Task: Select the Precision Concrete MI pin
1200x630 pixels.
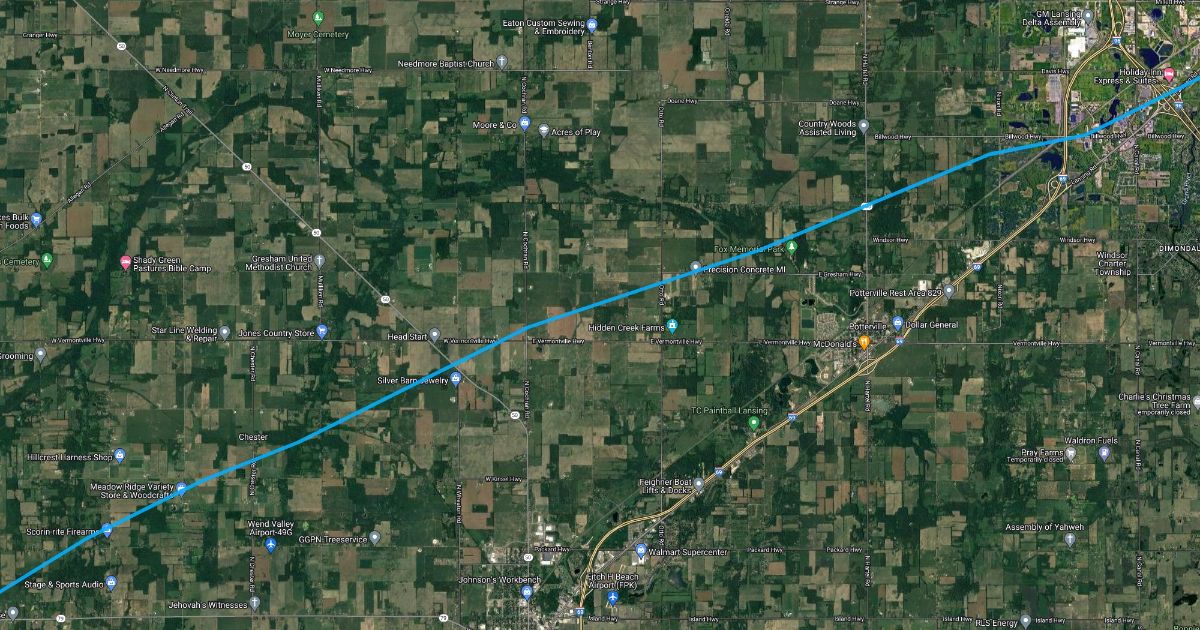Action: [x=696, y=269]
